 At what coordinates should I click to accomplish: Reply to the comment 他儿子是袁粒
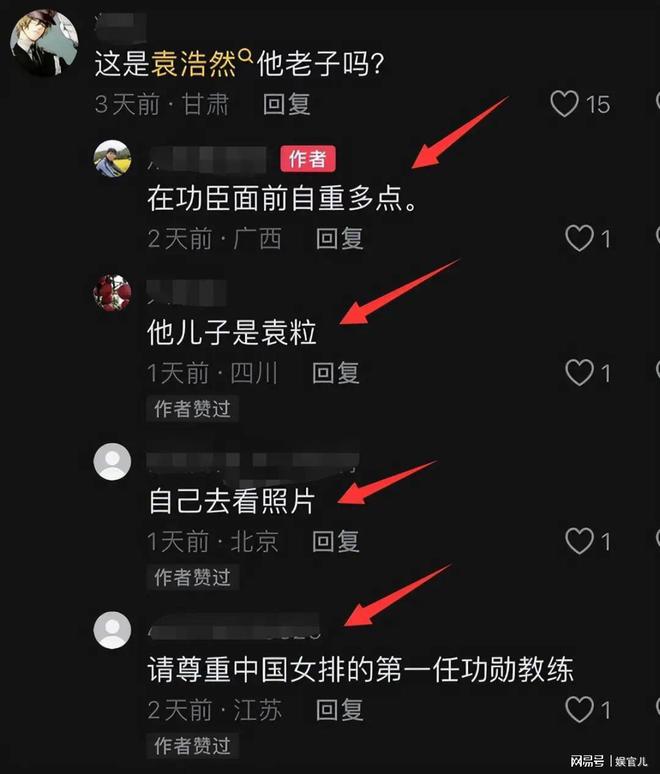pyautogui.click(x=335, y=373)
